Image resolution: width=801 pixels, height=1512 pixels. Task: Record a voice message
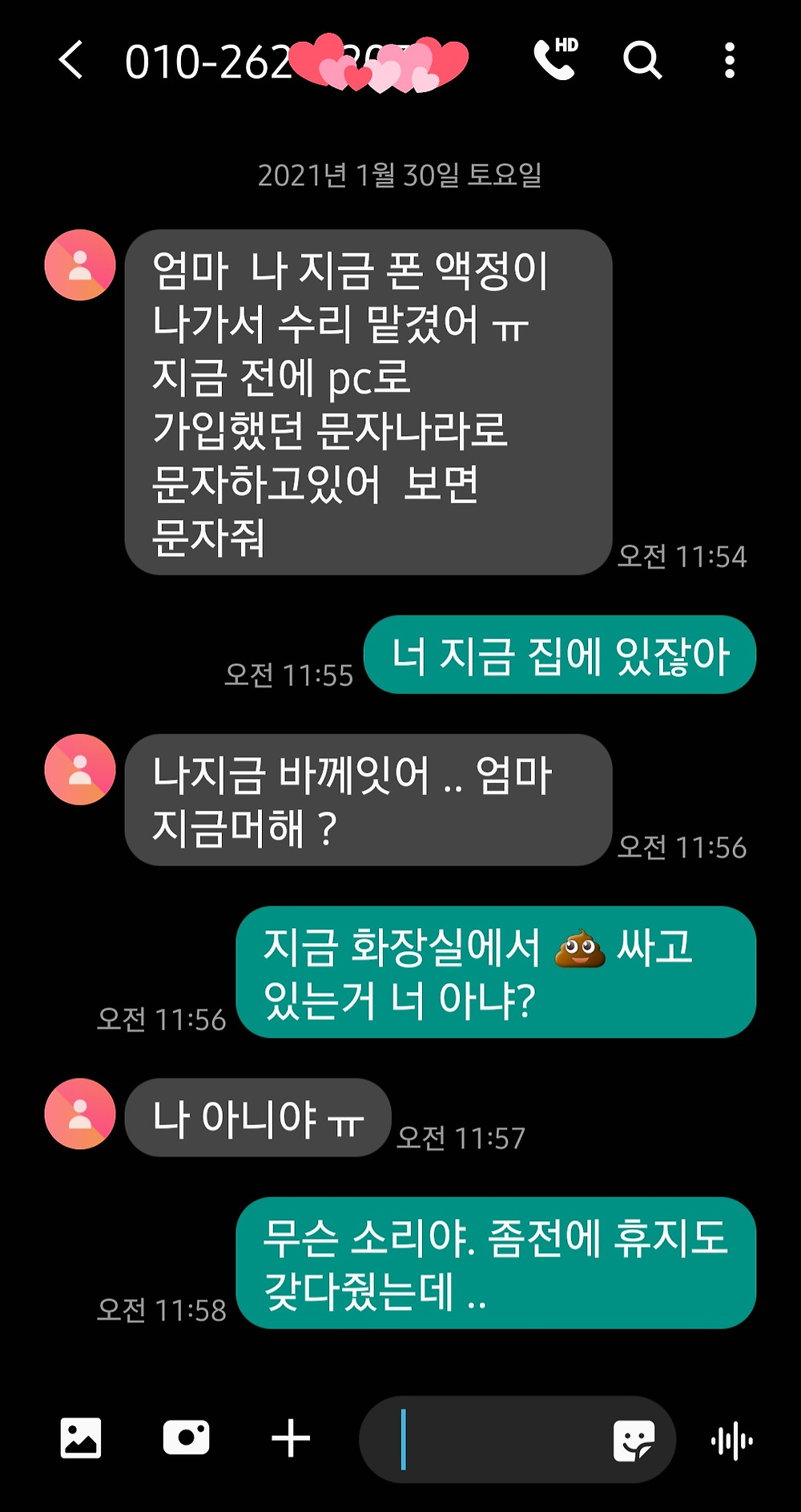[731, 1441]
